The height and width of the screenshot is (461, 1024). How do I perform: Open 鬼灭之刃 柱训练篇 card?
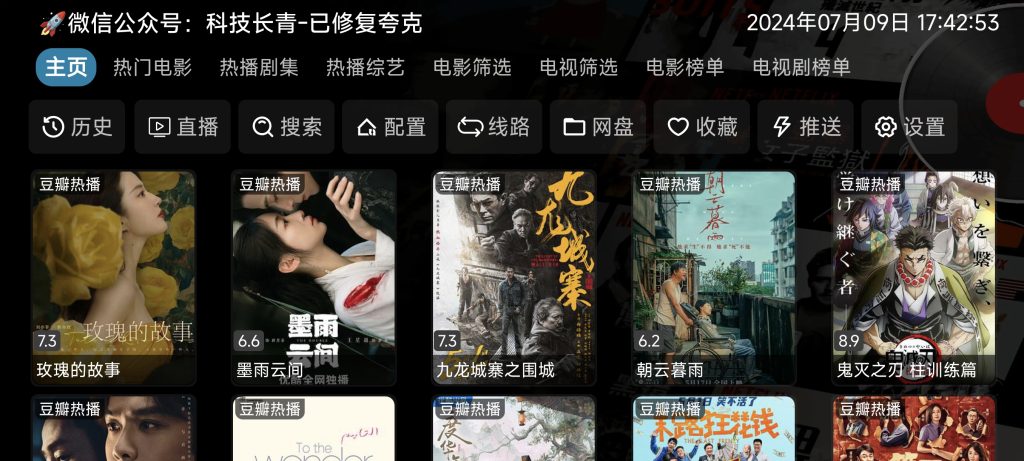[913, 277]
